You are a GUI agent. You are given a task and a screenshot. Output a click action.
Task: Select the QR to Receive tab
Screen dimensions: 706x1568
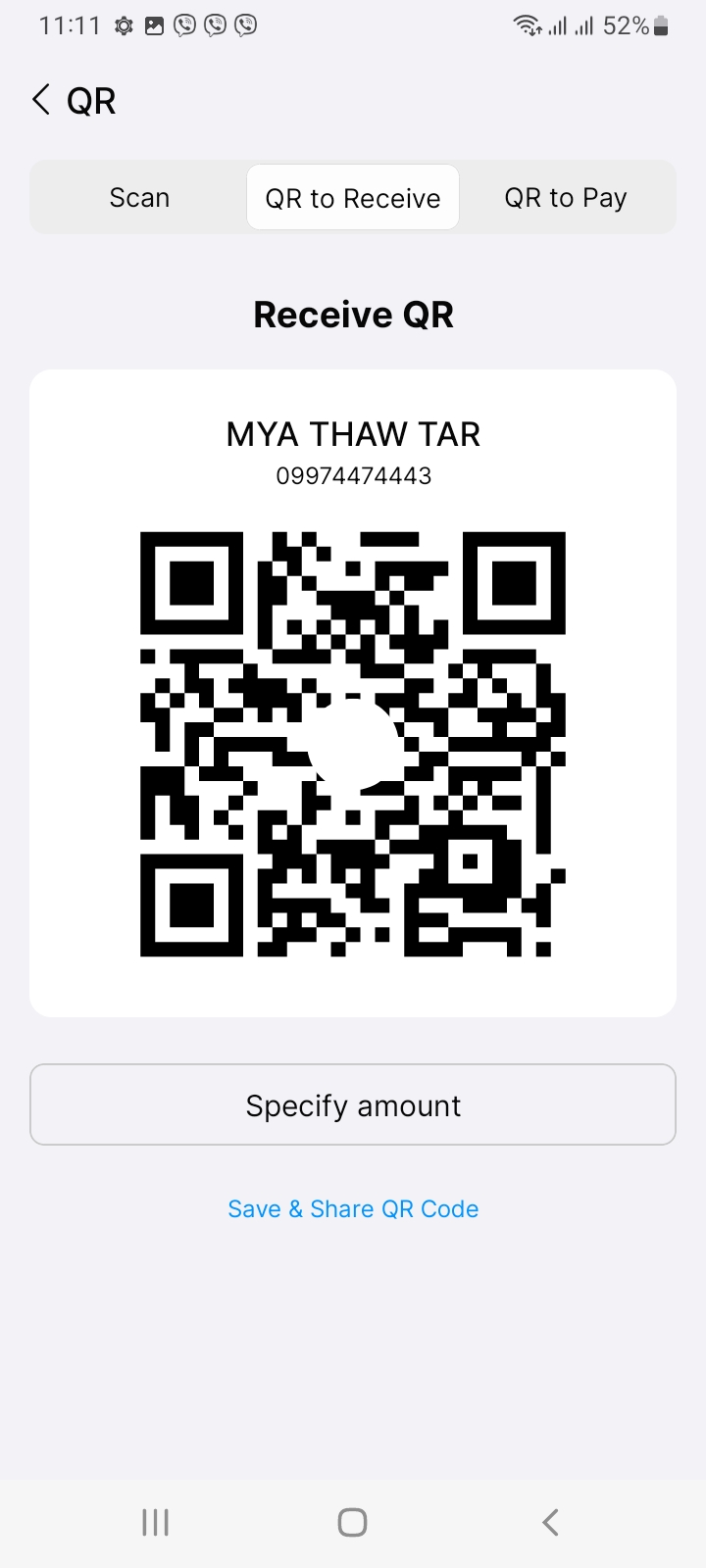click(353, 198)
